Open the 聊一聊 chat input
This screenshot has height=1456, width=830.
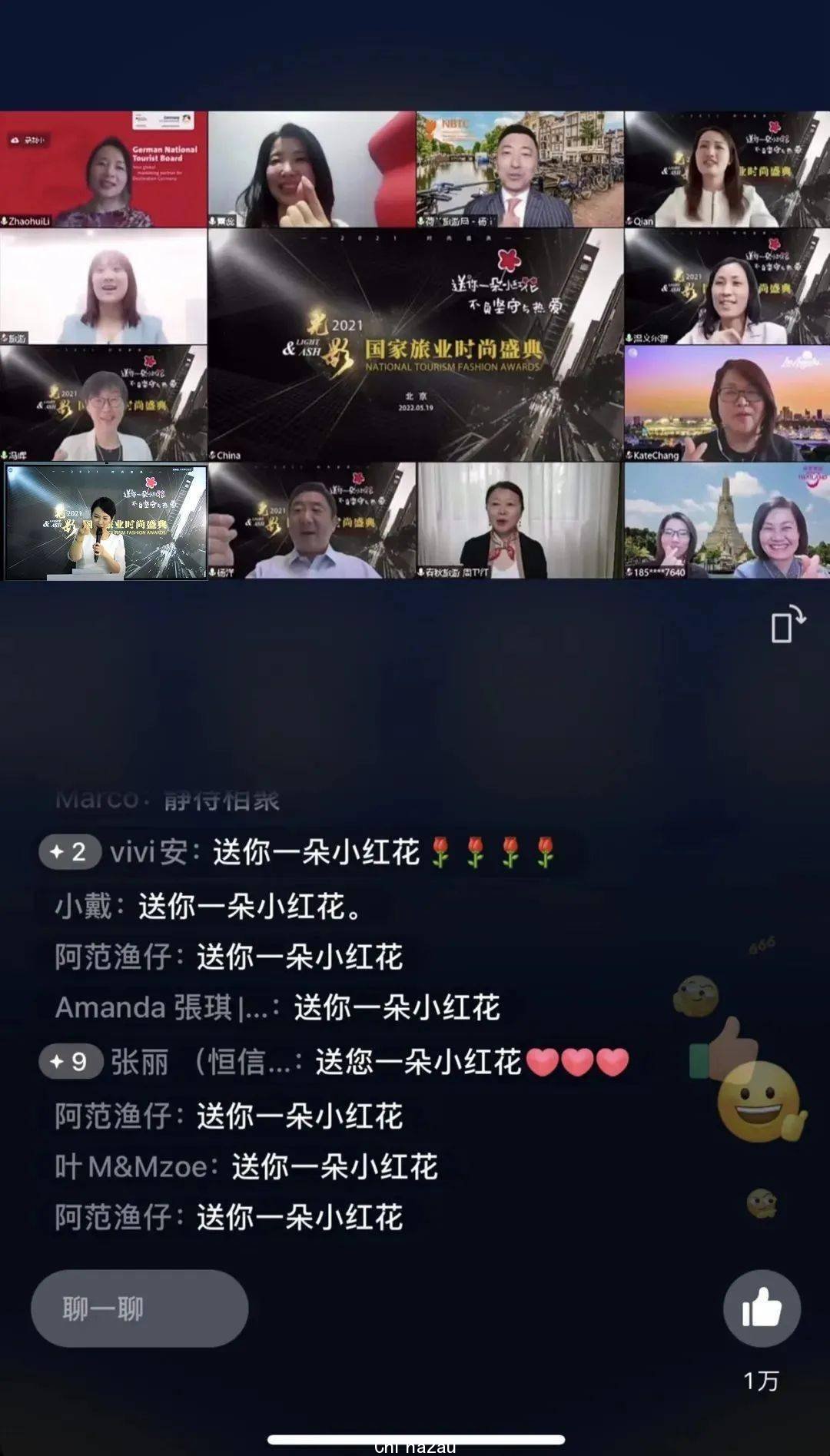tap(140, 1308)
